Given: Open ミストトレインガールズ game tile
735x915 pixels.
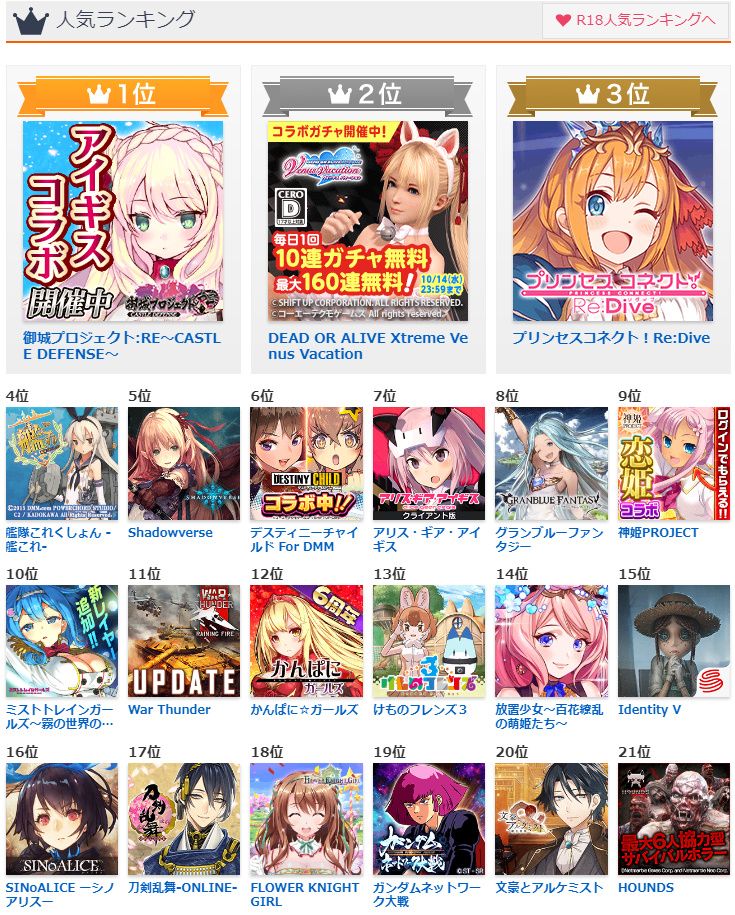Looking at the screenshot, I should (x=62, y=641).
